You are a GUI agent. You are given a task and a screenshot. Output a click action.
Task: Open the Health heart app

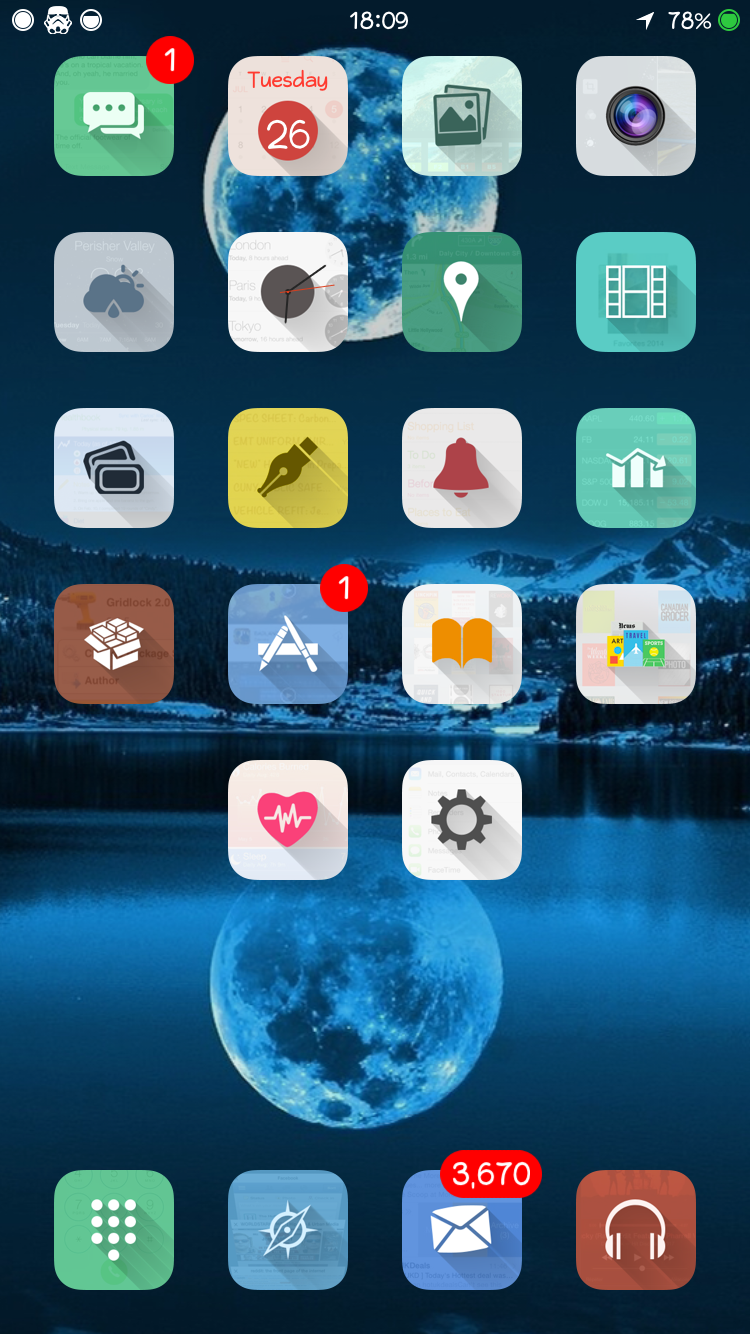[288, 820]
